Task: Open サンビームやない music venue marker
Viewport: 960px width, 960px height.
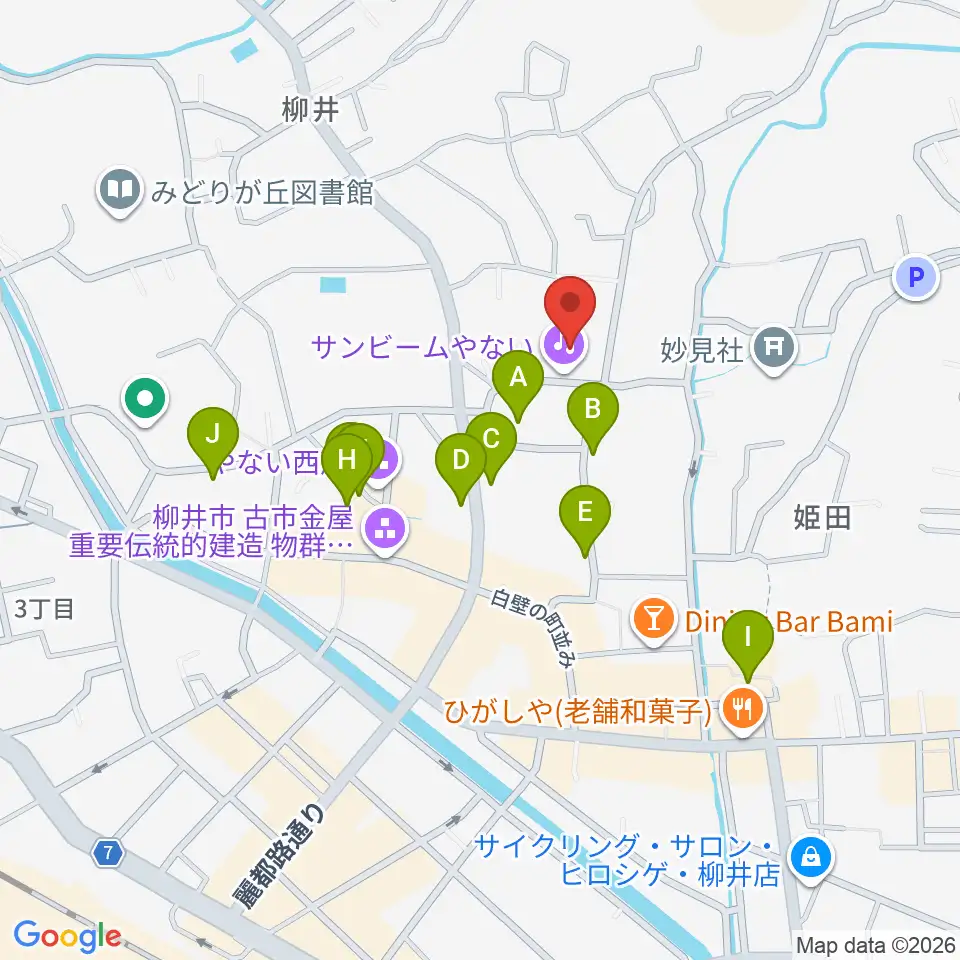Action: pos(564,348)
